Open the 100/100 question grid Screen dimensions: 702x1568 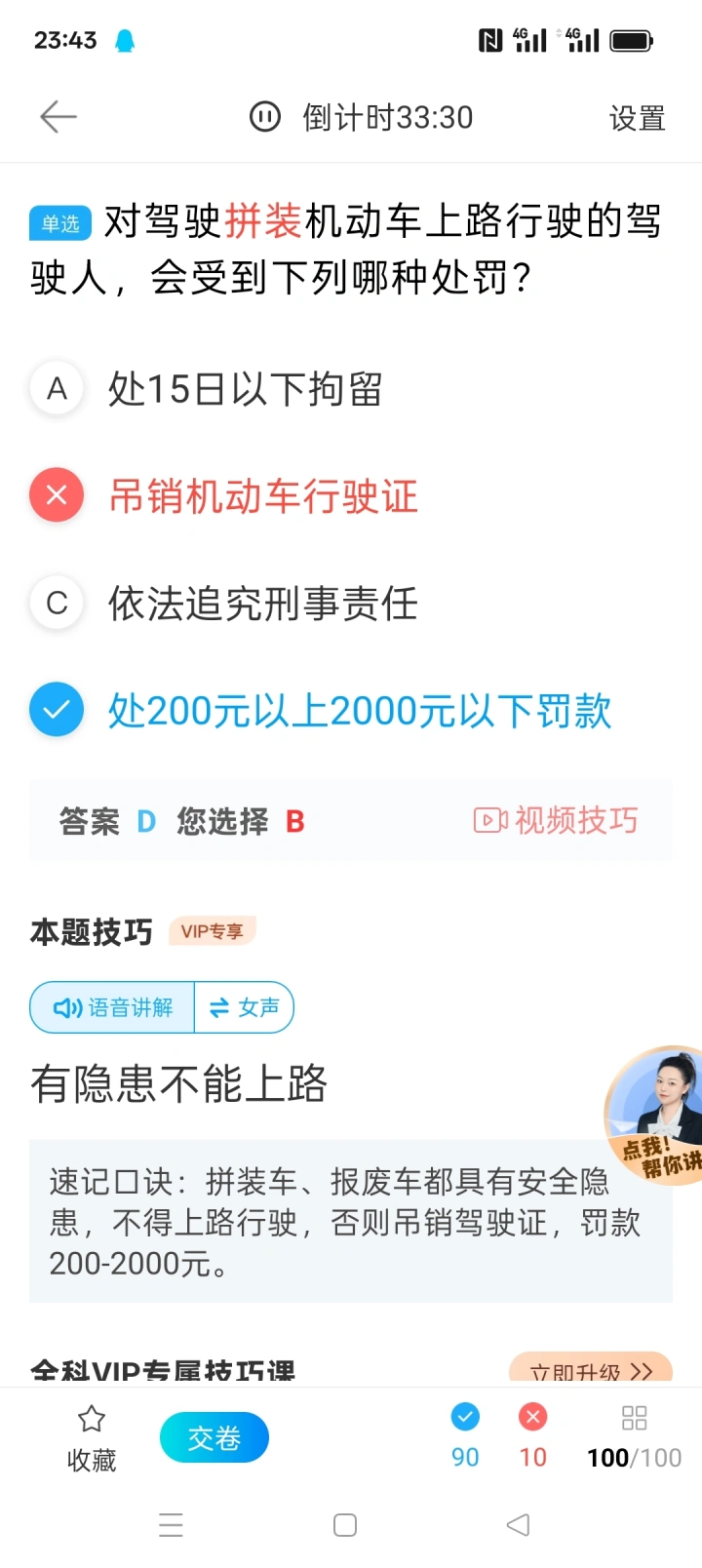point(634,1435)
